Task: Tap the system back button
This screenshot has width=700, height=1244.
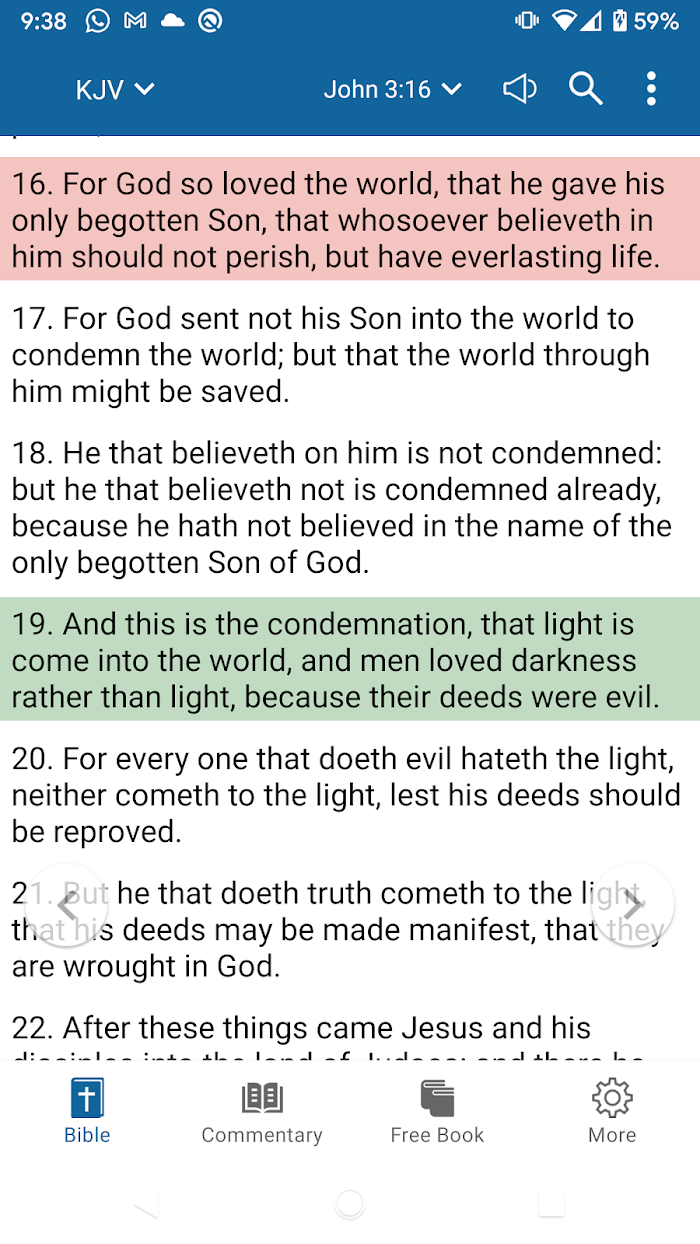Action: [146, 1205]
